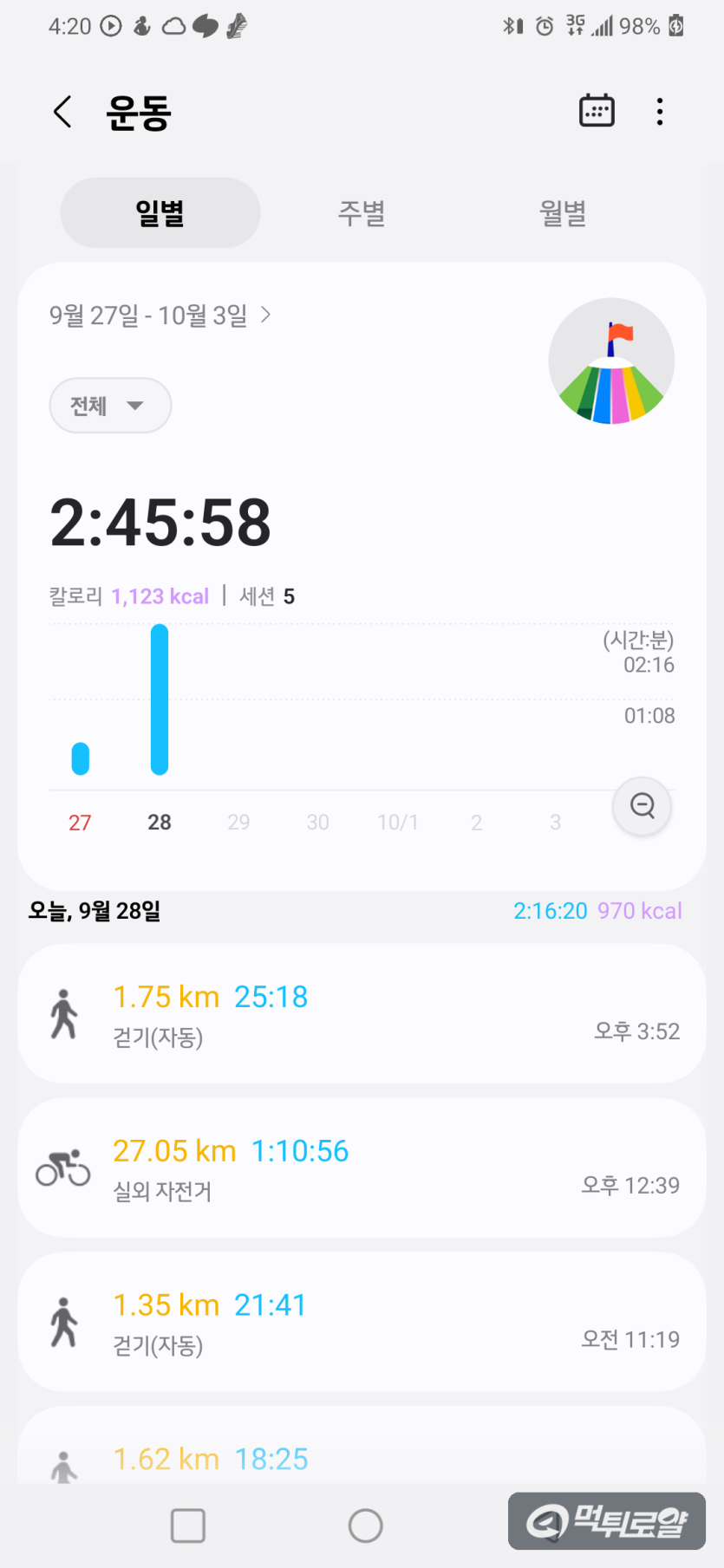Open the 27.05 km 실외 자전거 workout
The width and height of the screenshot is (724, 1568).
tap(362, 1168)
